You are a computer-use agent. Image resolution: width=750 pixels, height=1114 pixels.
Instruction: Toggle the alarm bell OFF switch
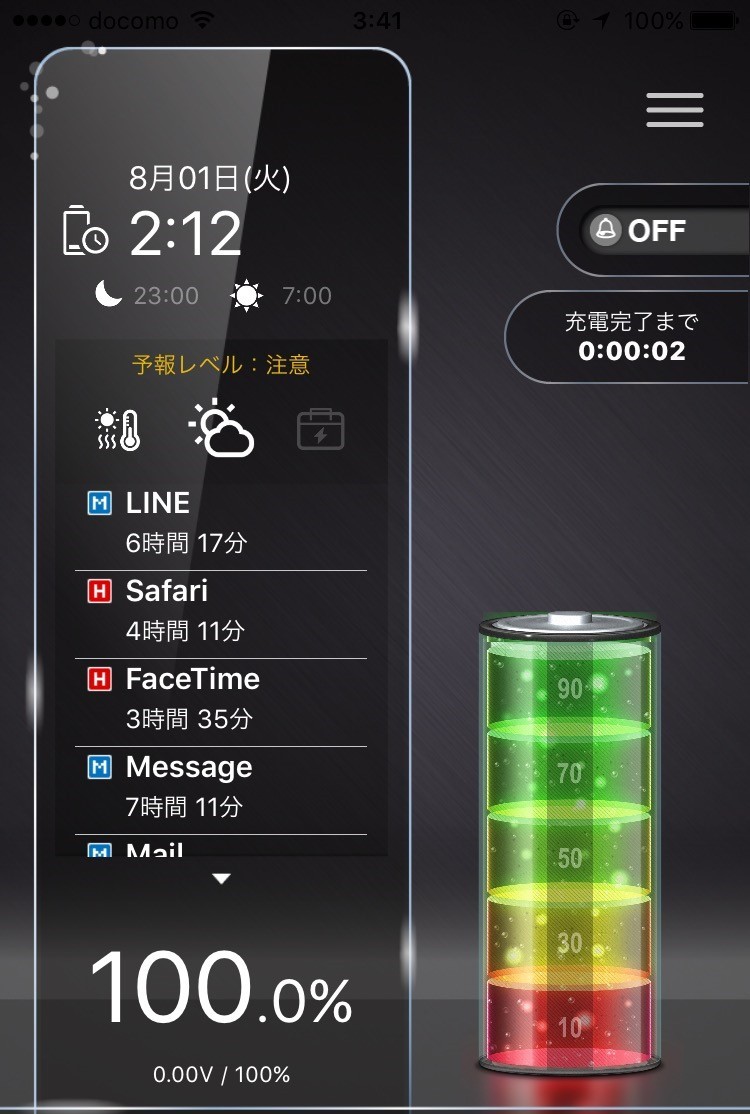(x=653, y=230)
